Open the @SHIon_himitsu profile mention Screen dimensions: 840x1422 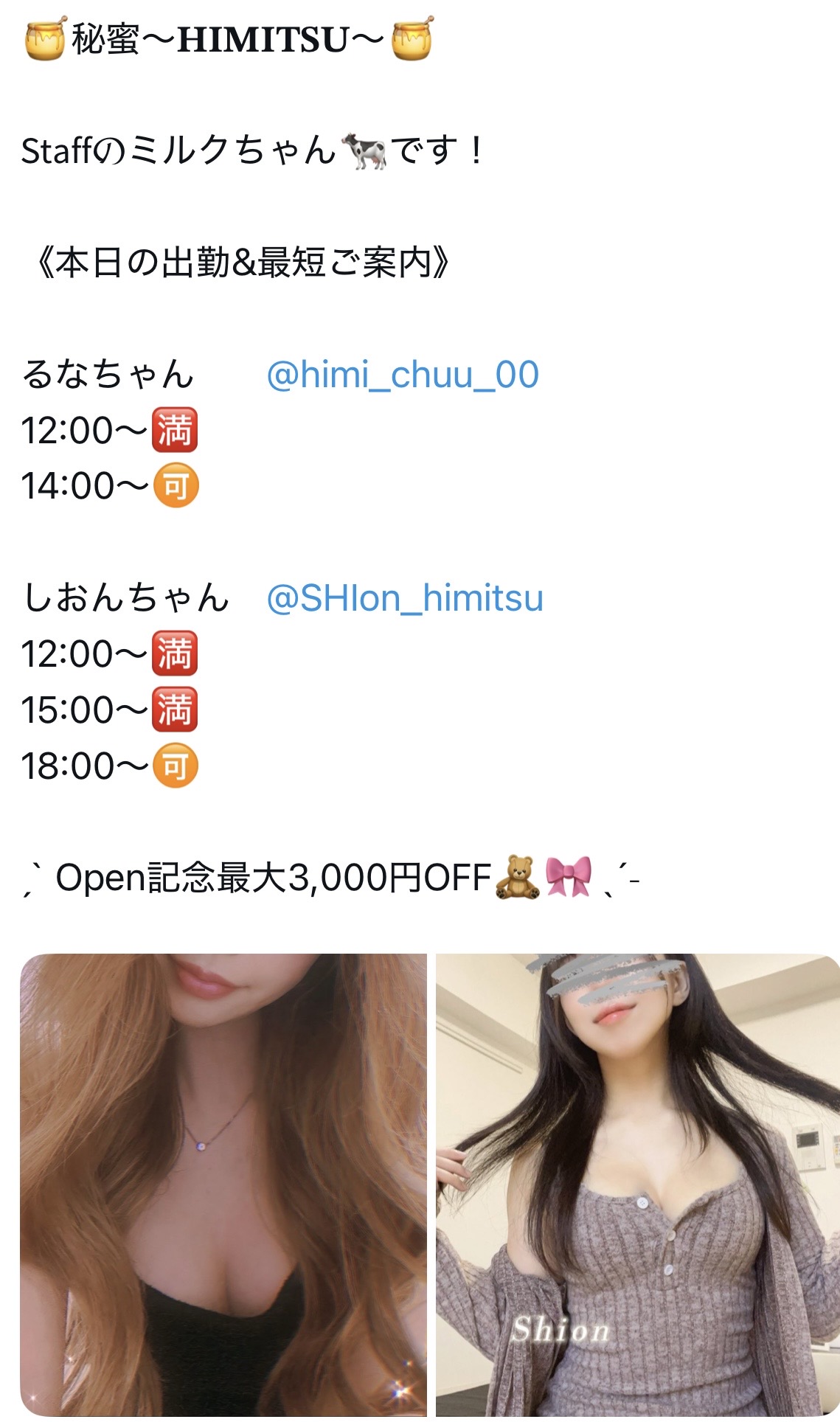tap(404, 598)
